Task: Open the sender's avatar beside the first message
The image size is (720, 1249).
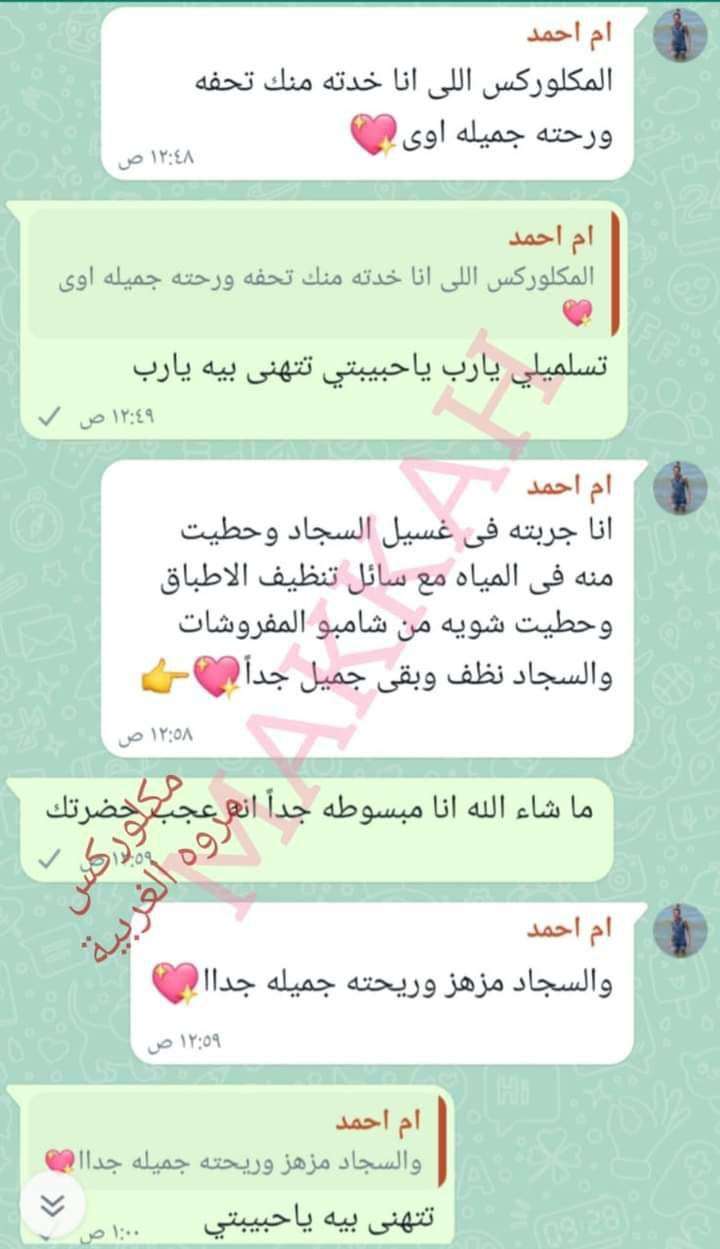Action: tap(680, 36)
